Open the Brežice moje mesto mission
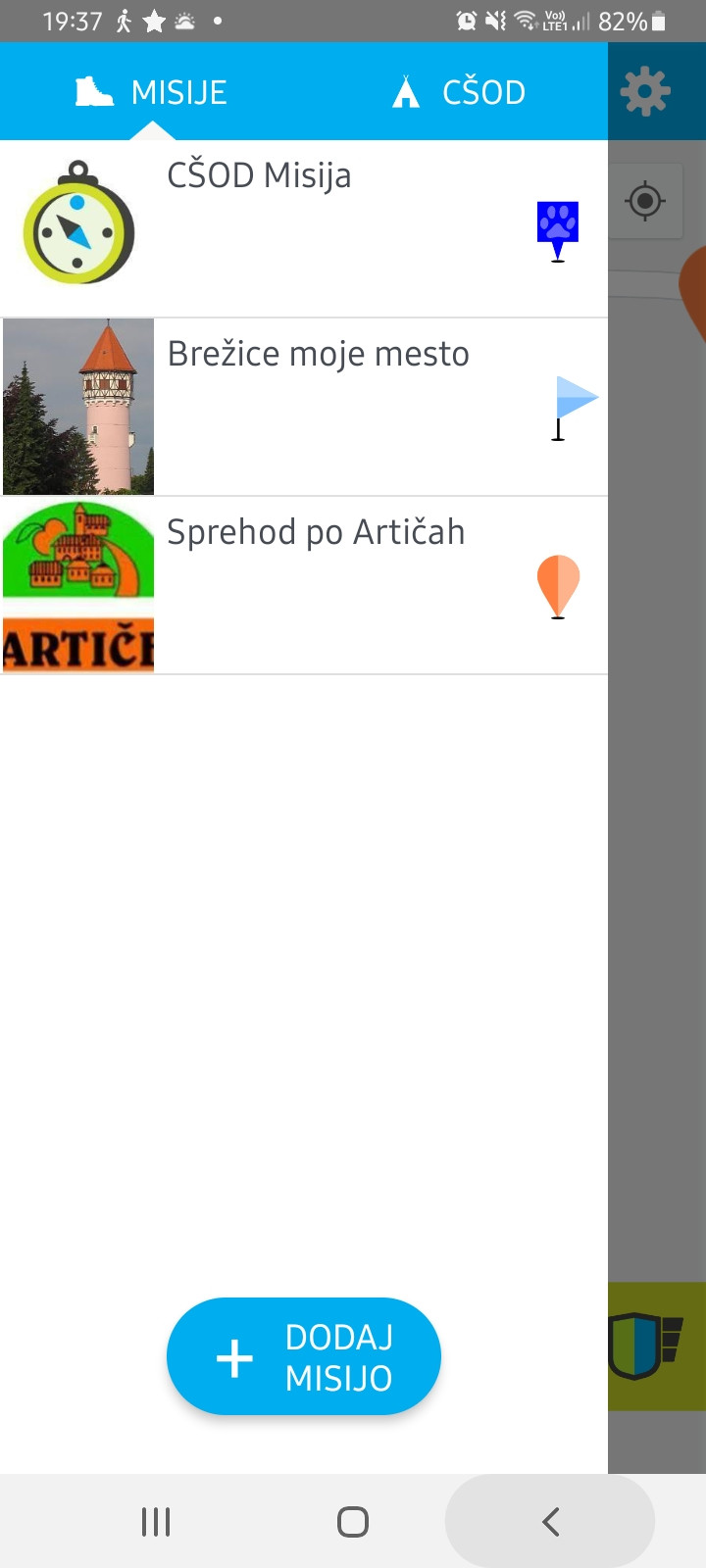 (304, 407)
